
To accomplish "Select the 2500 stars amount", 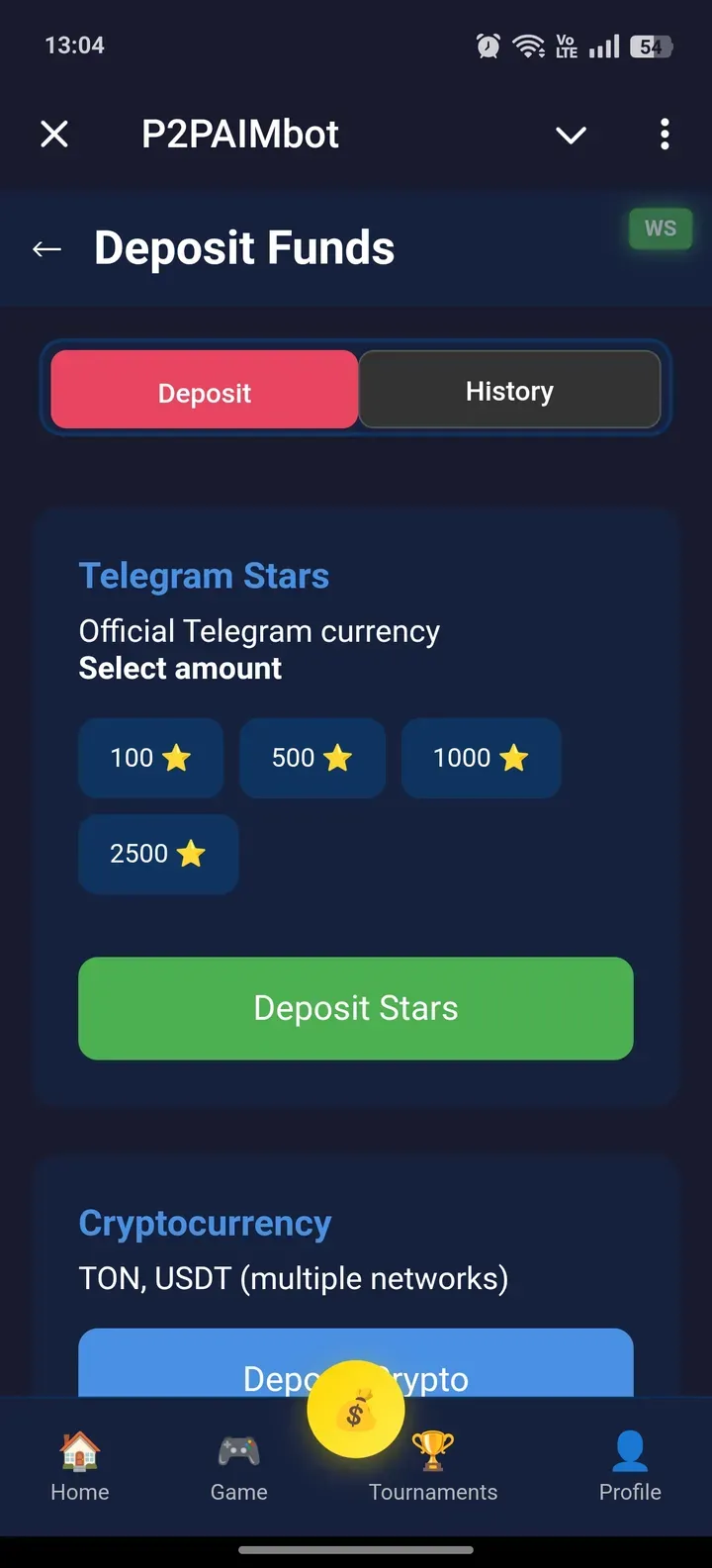I will pyautogui.click(x=158, y=854).
